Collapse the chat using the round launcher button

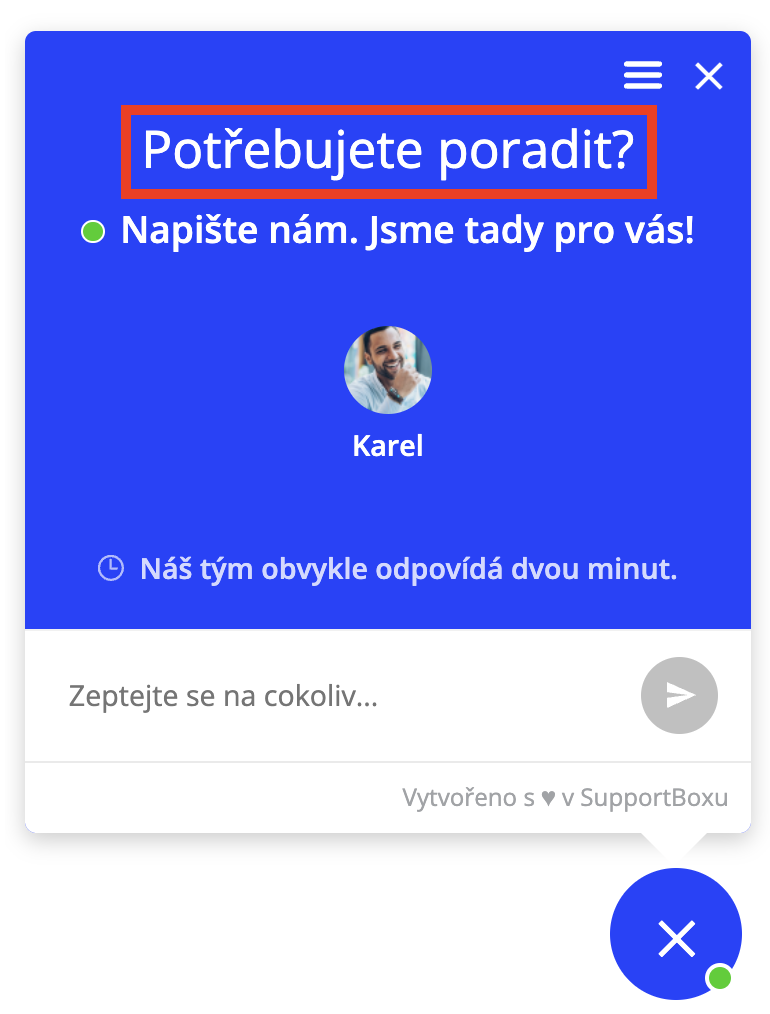[x=676, y=935]
